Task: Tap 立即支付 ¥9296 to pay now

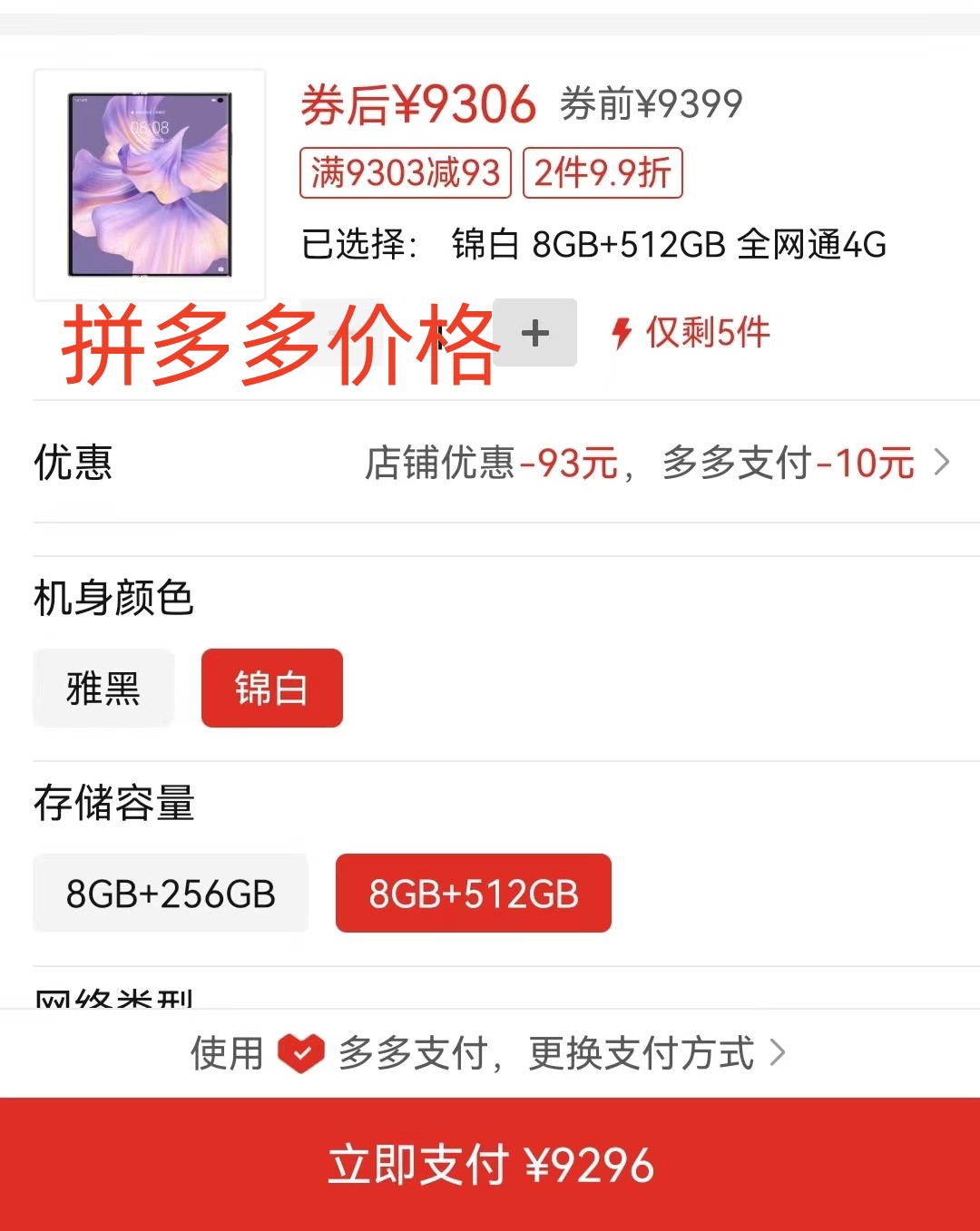Action: 490,1165
